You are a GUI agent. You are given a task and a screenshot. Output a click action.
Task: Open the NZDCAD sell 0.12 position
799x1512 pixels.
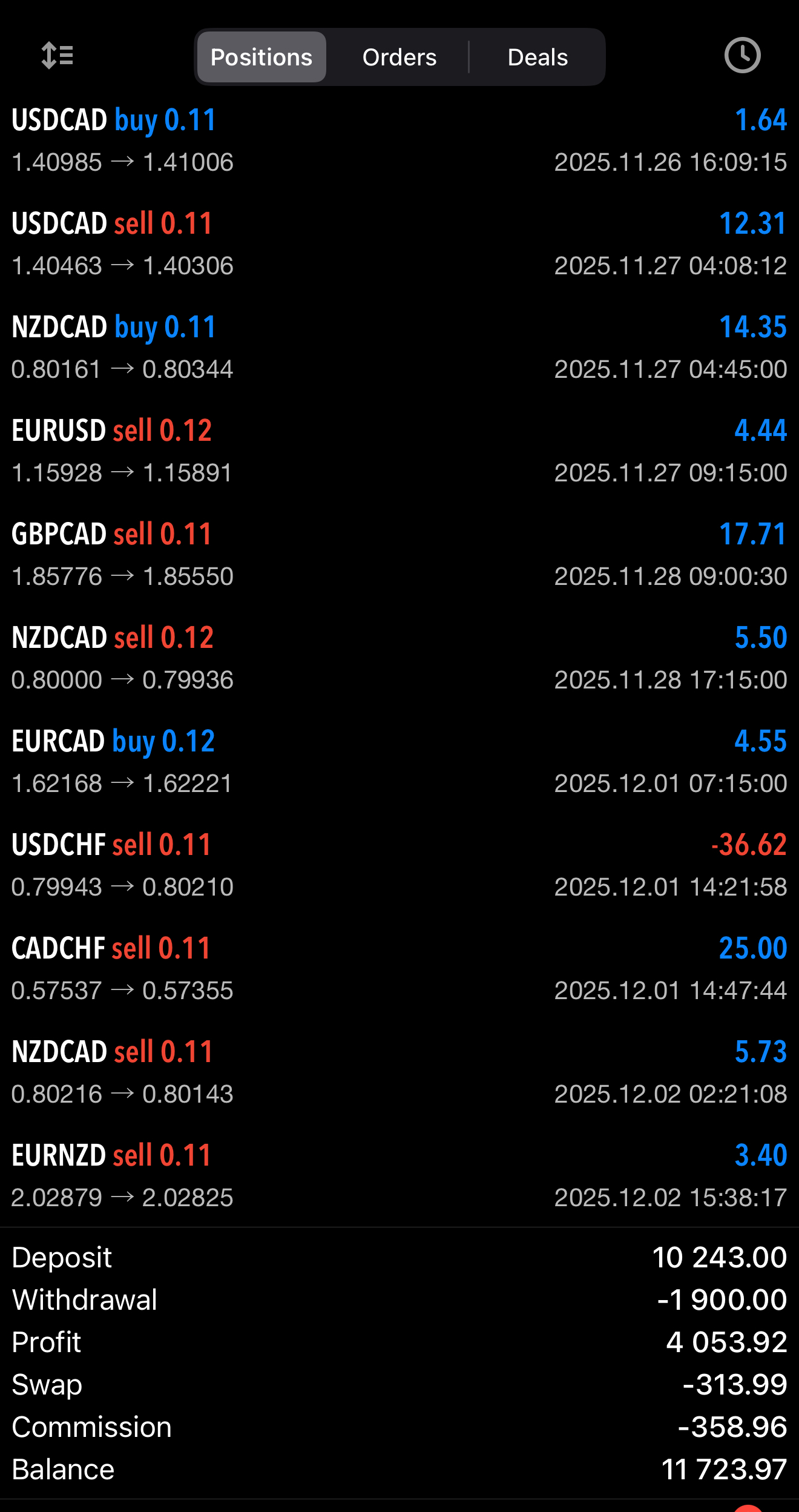click(x=399, y=658)
